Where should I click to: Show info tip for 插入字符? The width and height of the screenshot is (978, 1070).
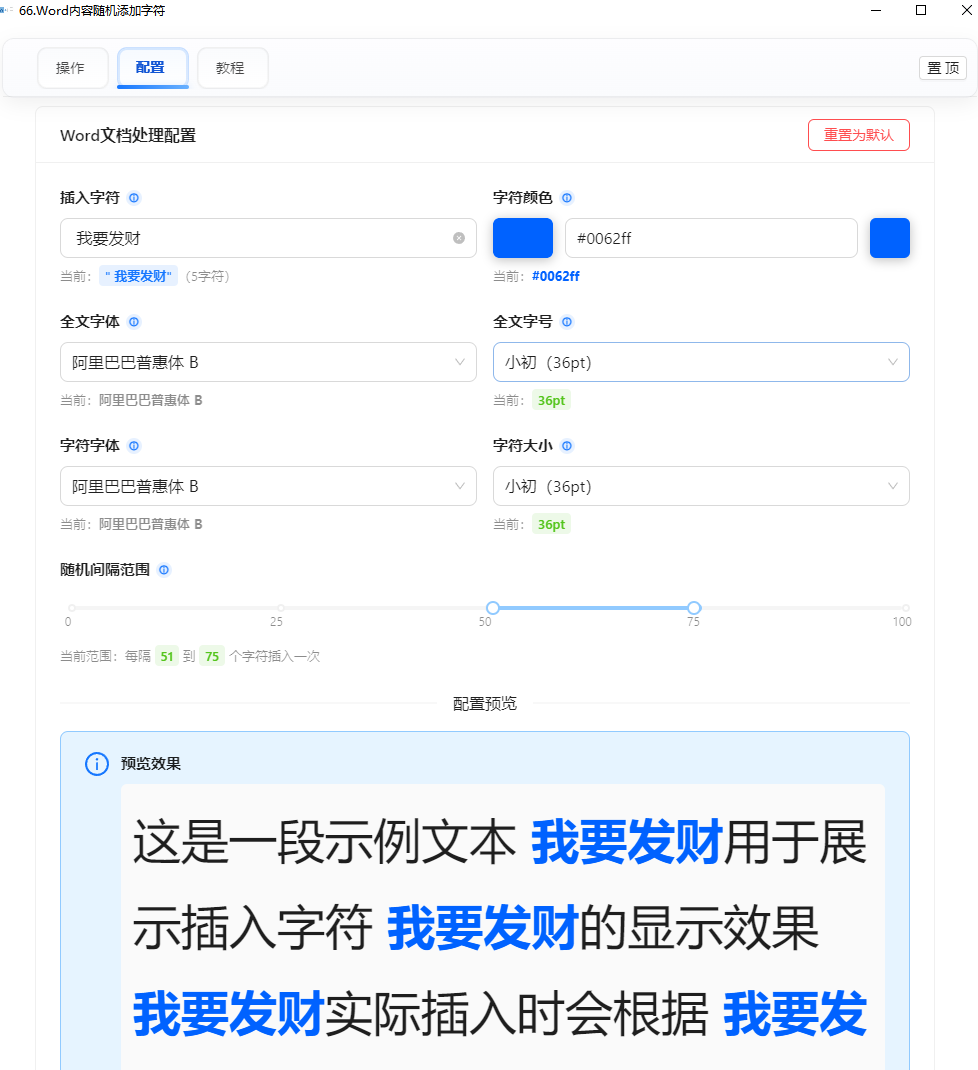[x=134, y=198]
